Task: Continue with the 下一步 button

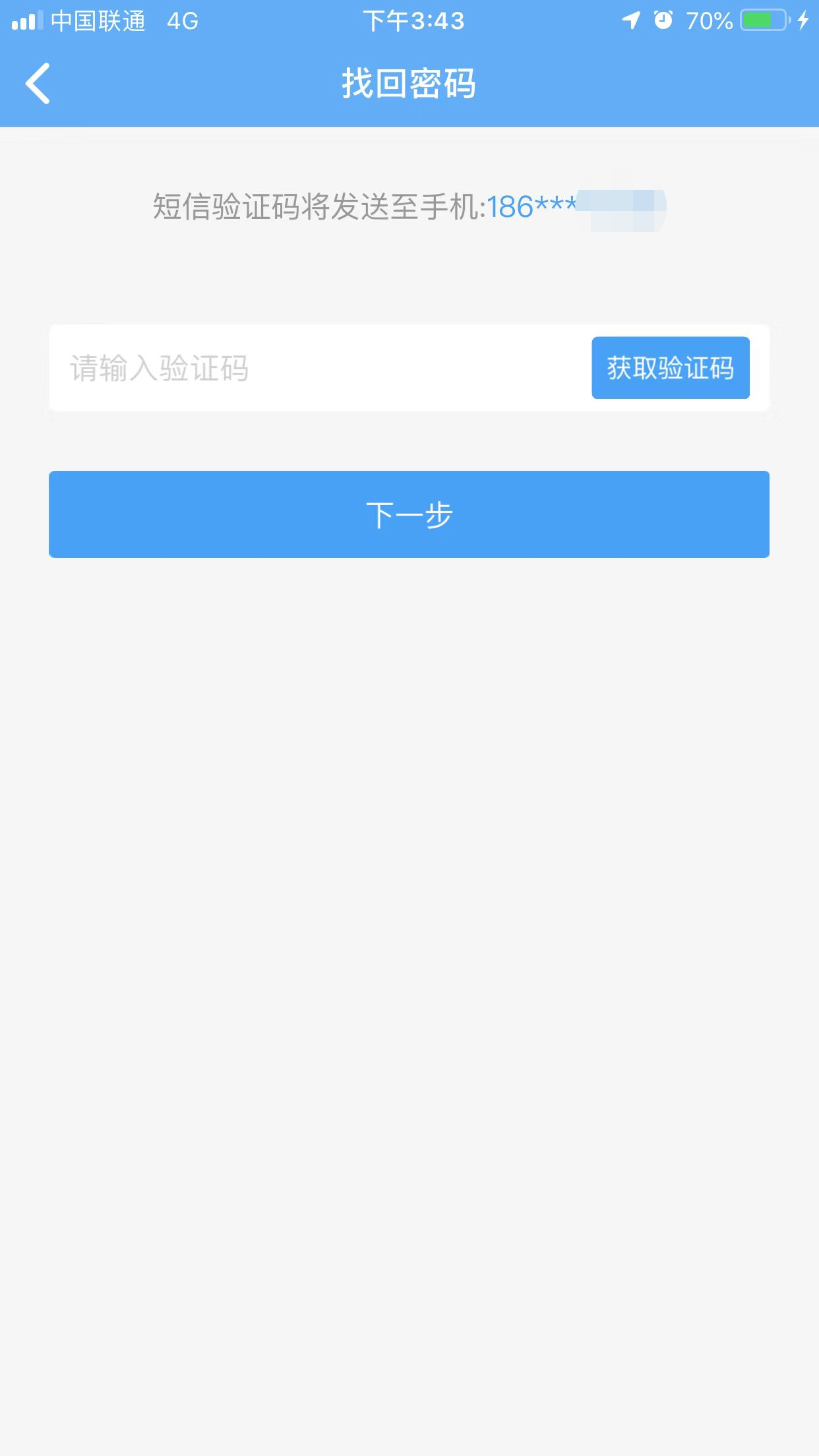Action: pyautogui.click(x=409, y=514)
